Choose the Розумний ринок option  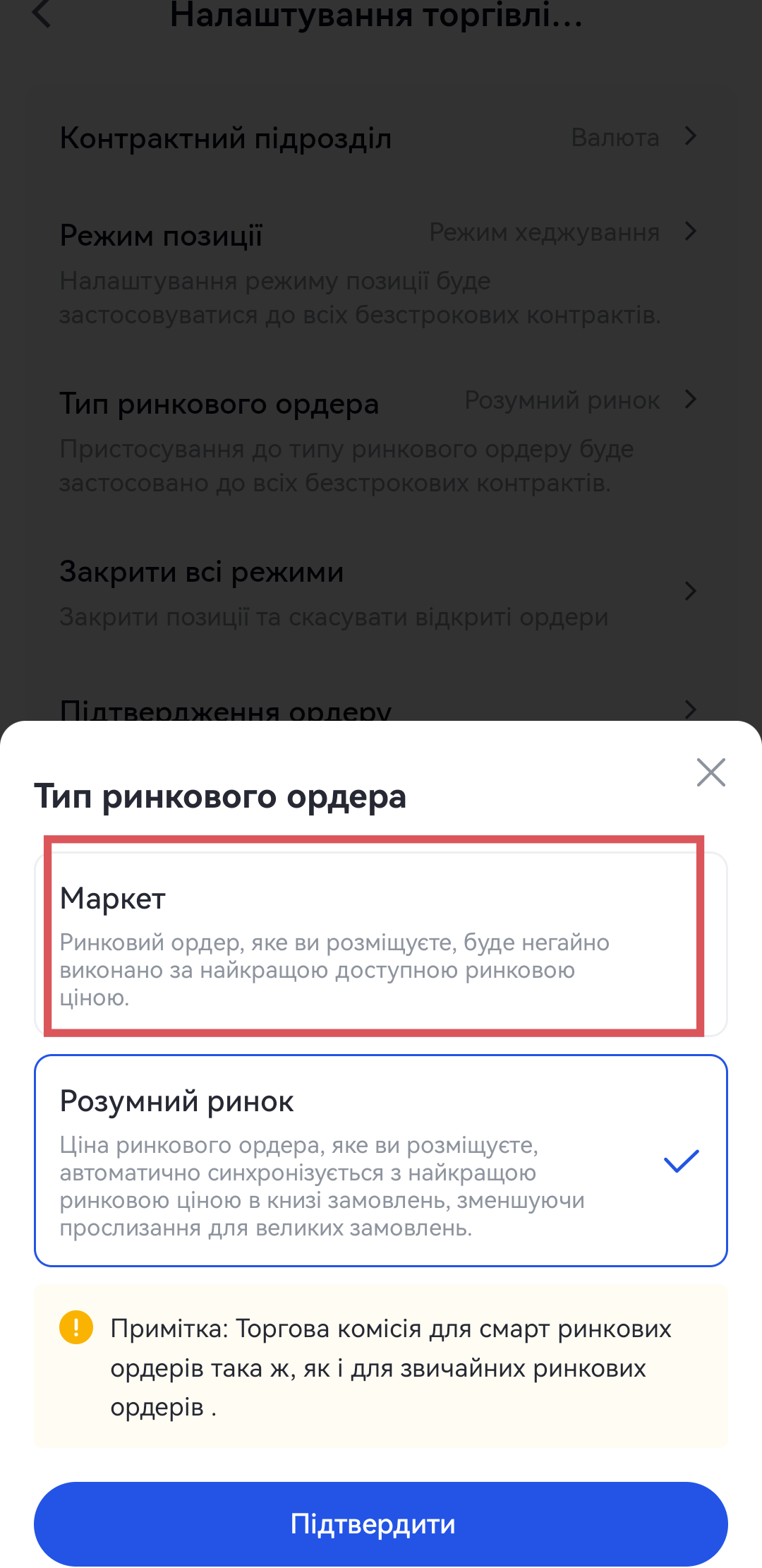click(380, 1160)
